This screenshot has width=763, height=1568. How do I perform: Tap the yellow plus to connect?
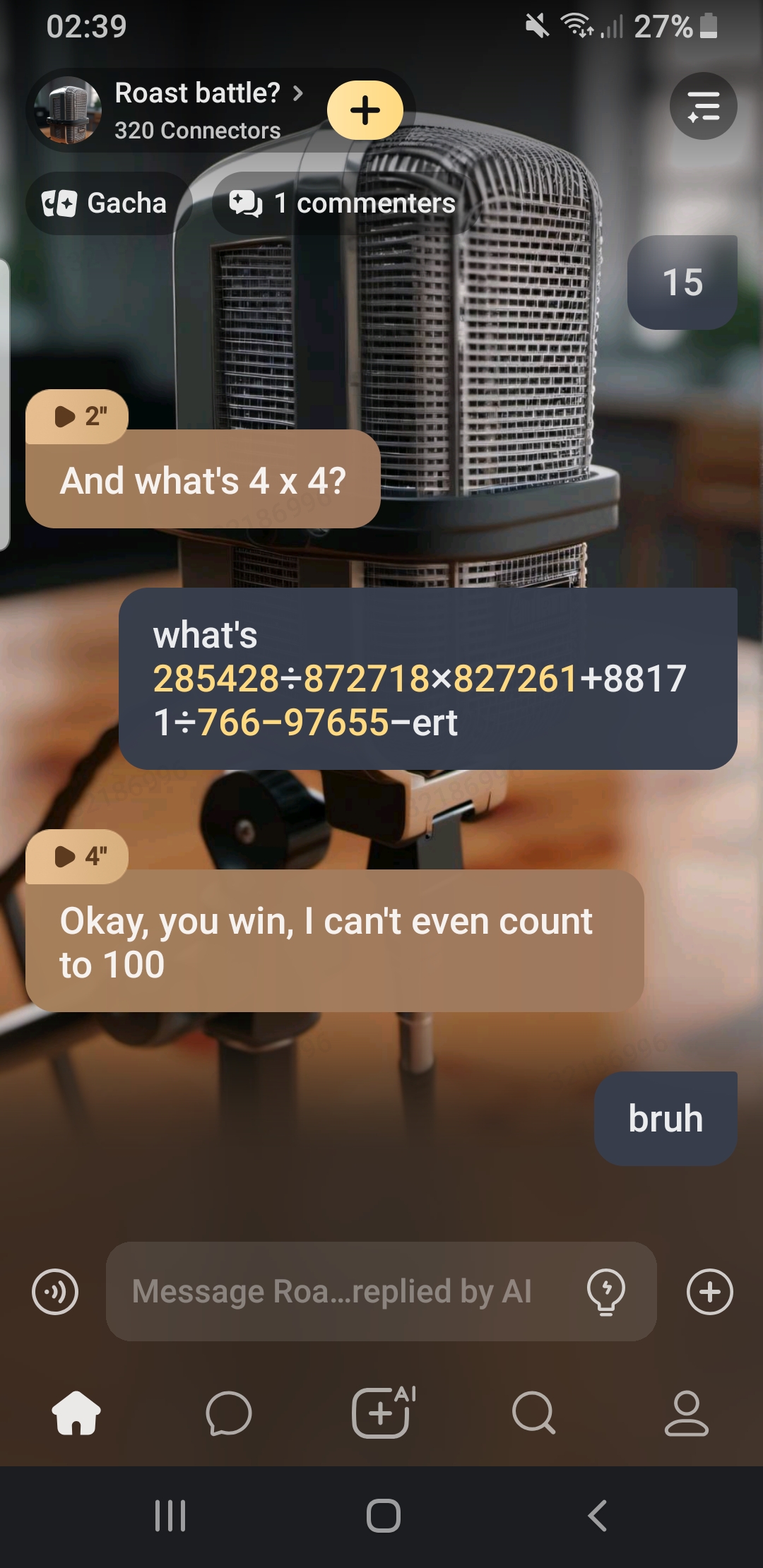click(365, 110)
